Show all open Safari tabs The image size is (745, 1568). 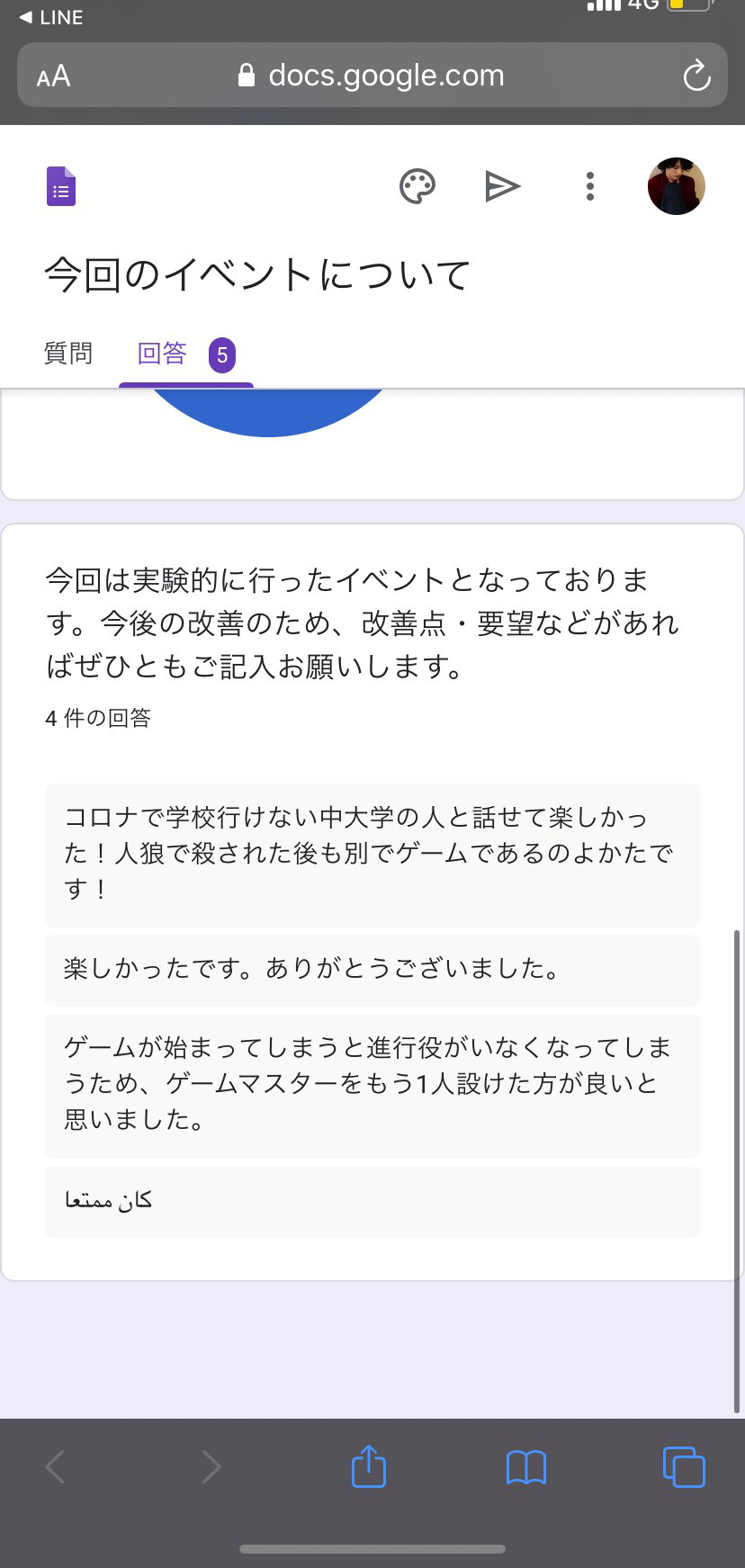(684, 1467)
